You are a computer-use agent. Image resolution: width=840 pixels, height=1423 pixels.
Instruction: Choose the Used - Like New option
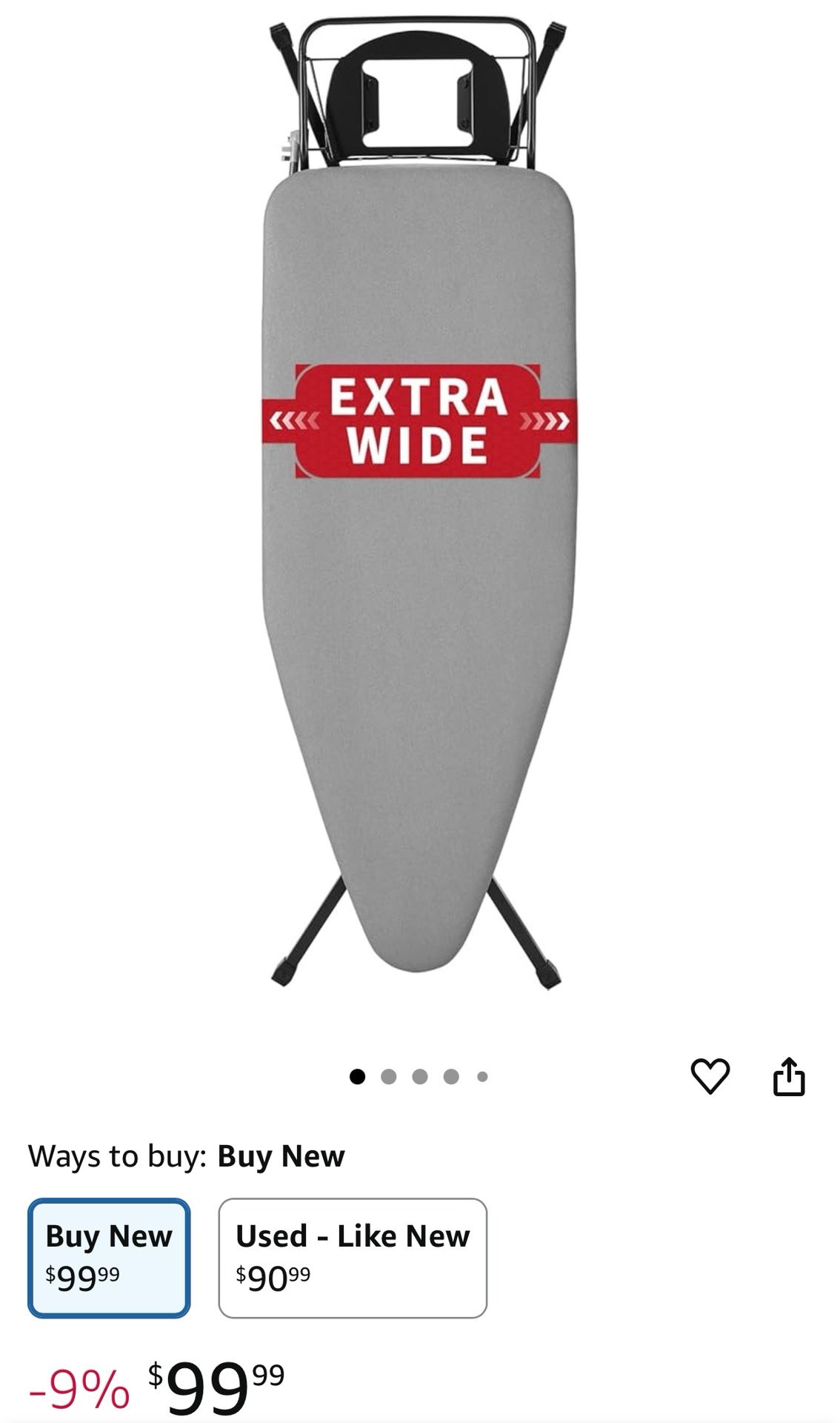tap(353, 1257)
